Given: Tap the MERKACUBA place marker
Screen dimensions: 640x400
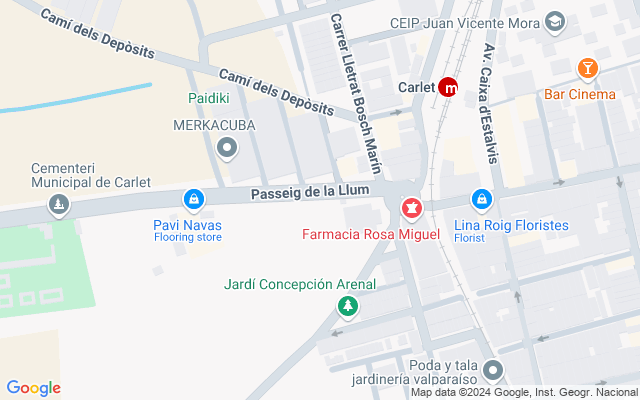Looking at the screenshot, I should point(228,149).
